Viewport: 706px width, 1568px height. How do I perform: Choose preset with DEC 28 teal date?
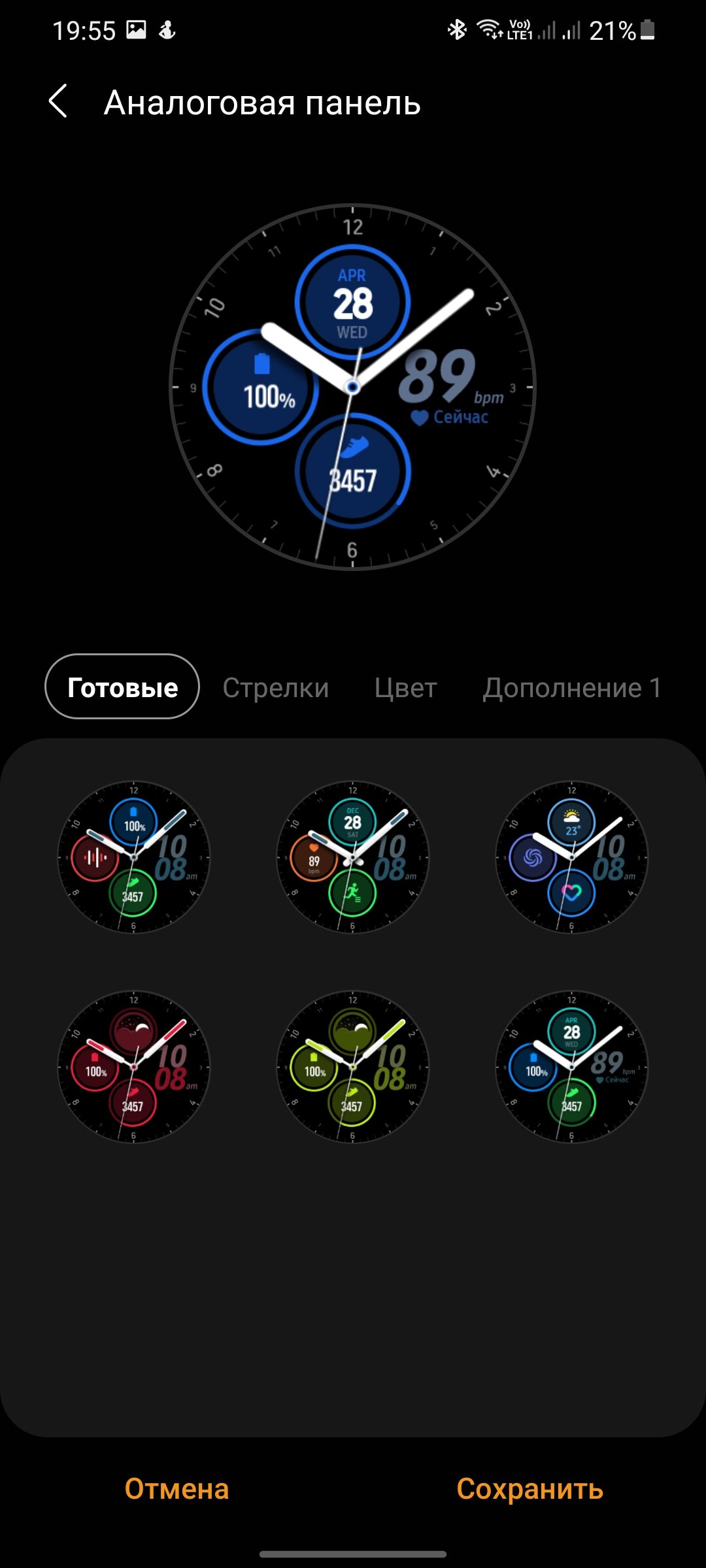[x=353, y=857]
